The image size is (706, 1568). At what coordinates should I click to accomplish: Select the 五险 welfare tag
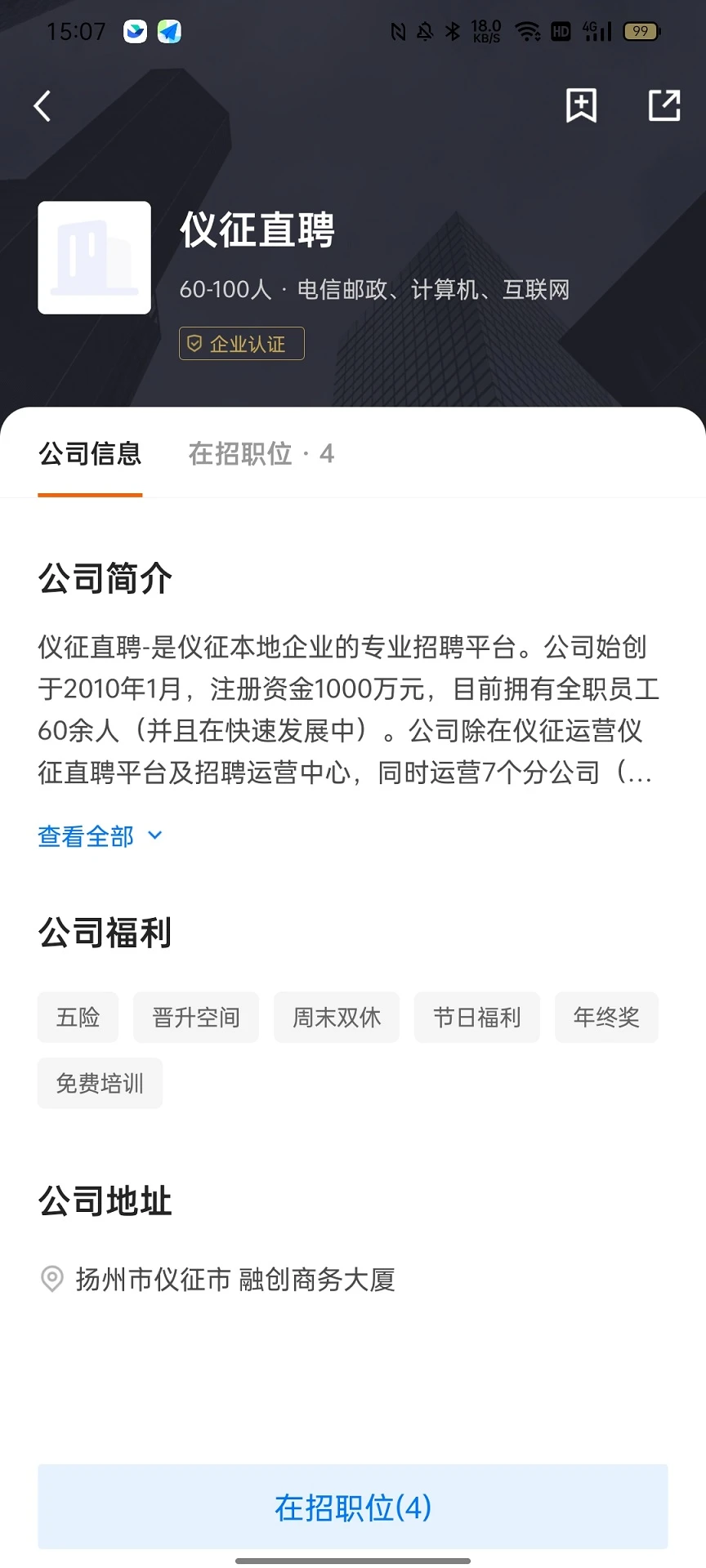tap(78, 1018)
